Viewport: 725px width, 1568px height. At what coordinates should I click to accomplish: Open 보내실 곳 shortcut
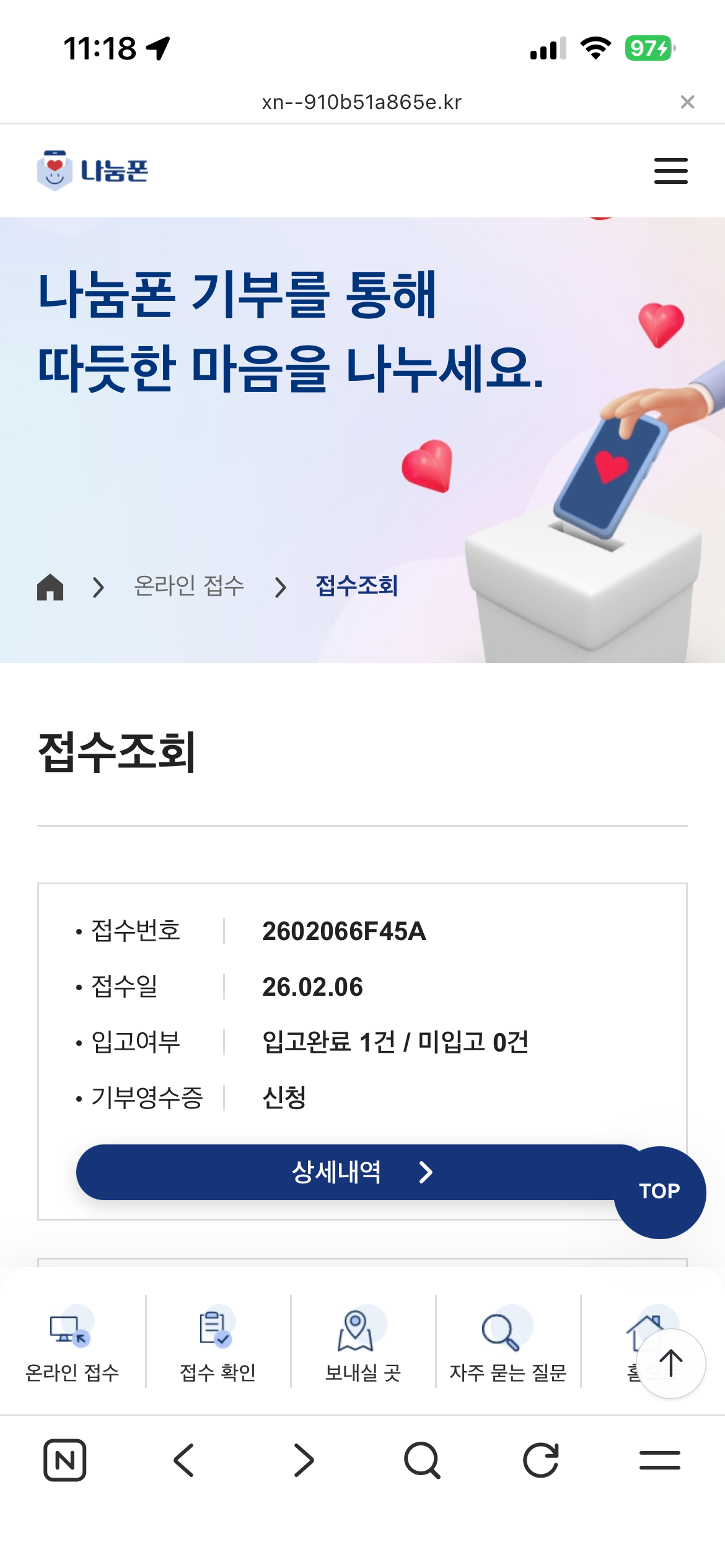pos(363,1344)
